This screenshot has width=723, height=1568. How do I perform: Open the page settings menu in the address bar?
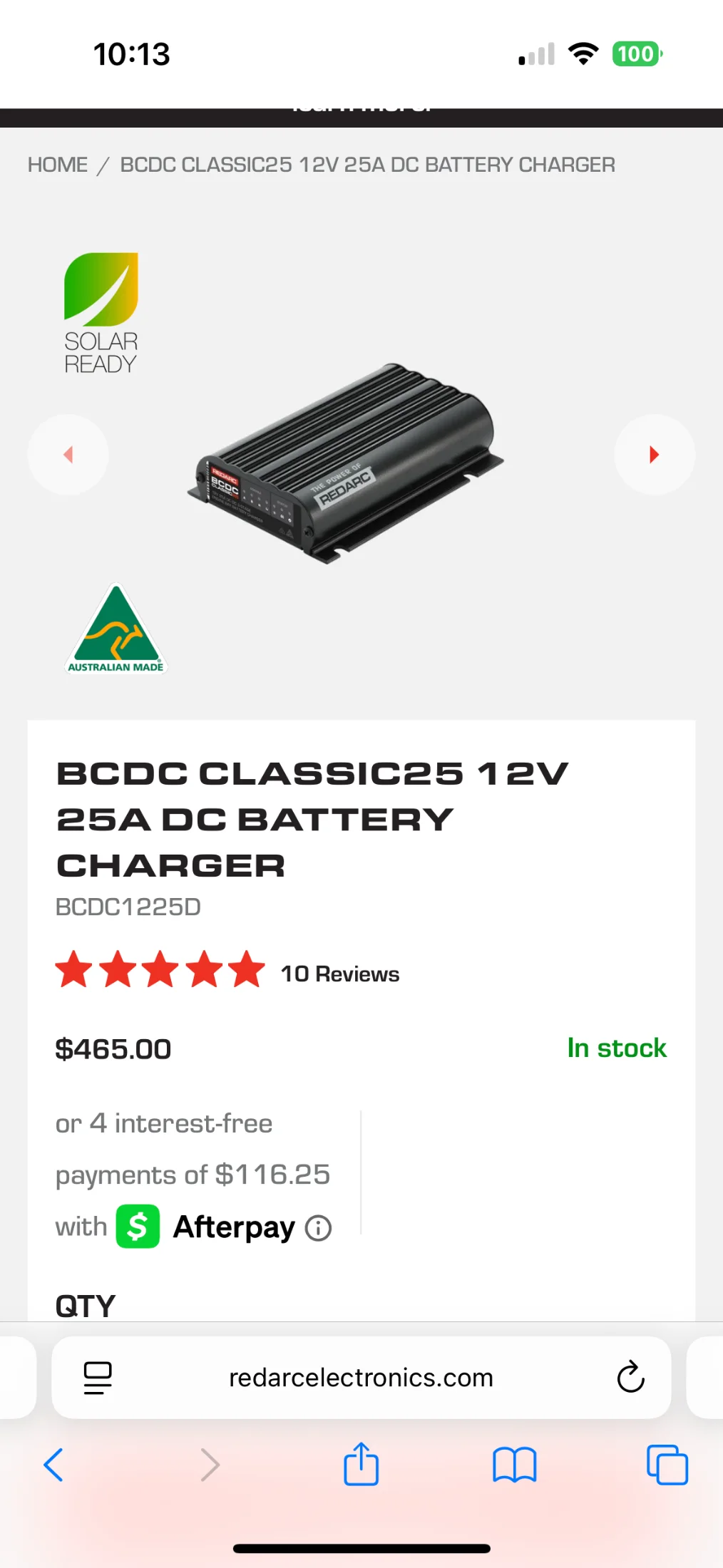(x=98, y=1378)
